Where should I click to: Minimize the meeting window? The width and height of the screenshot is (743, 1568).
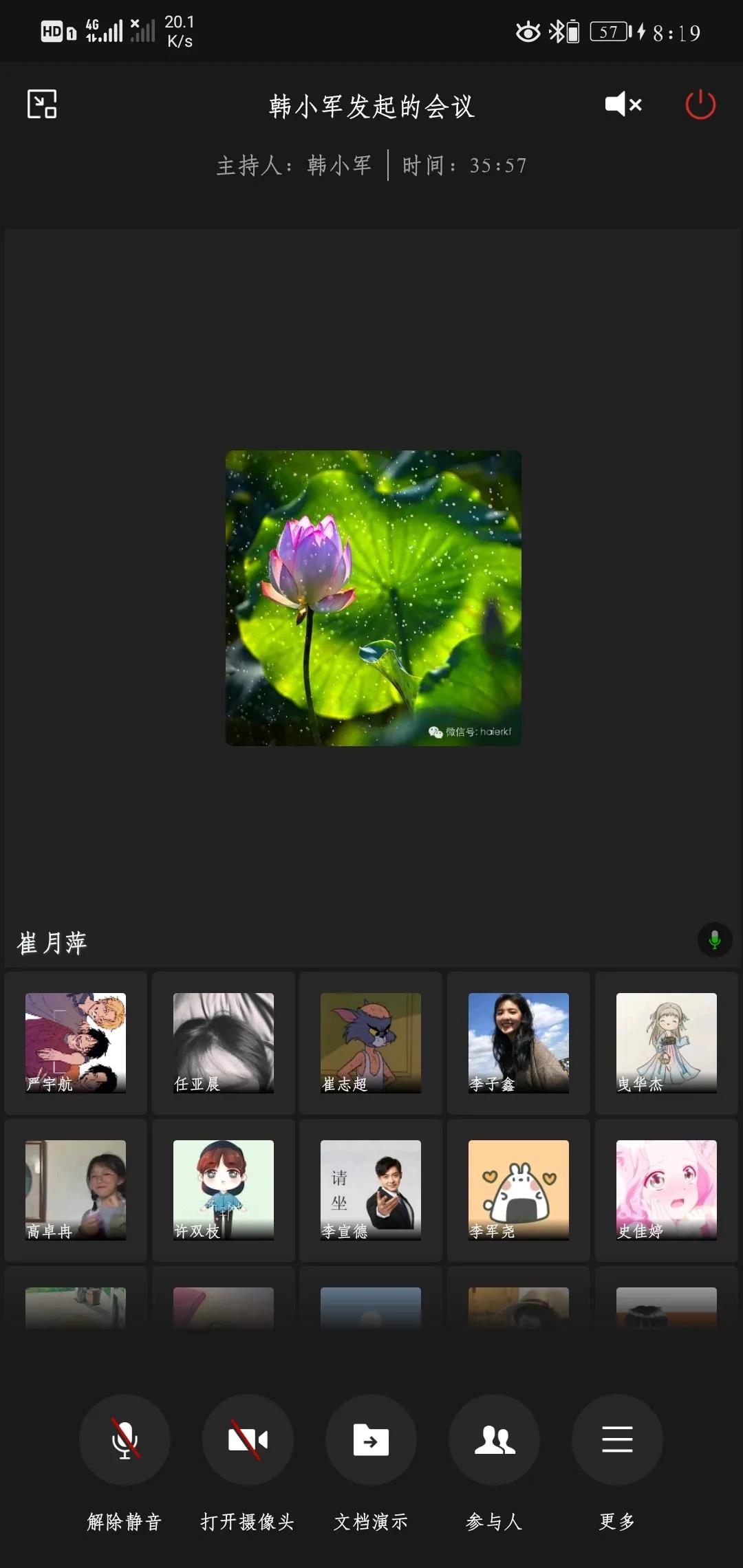point(42,105)
